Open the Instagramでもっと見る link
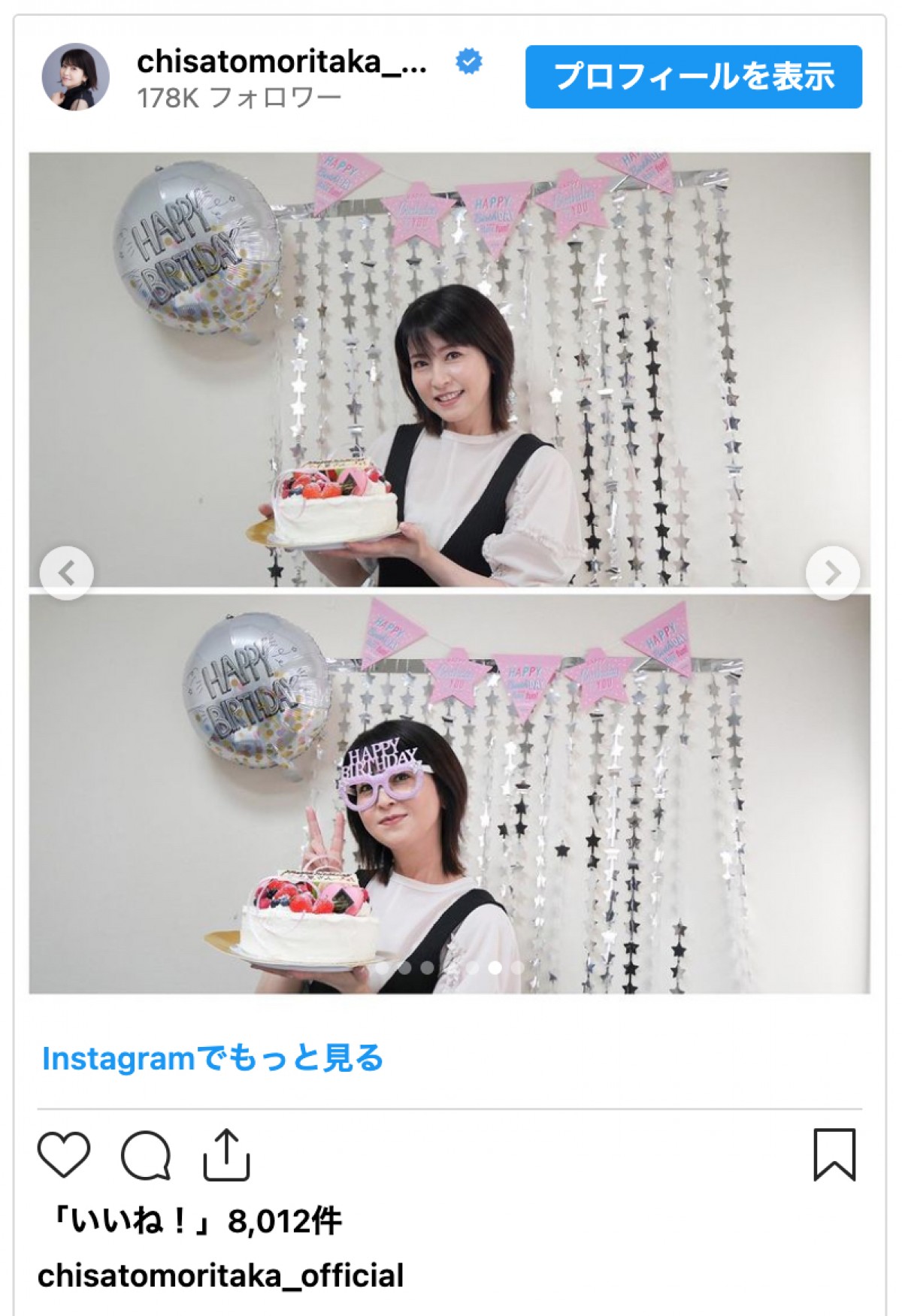This screenshot has width=902, height=1316. click(x=213, y=1058)
